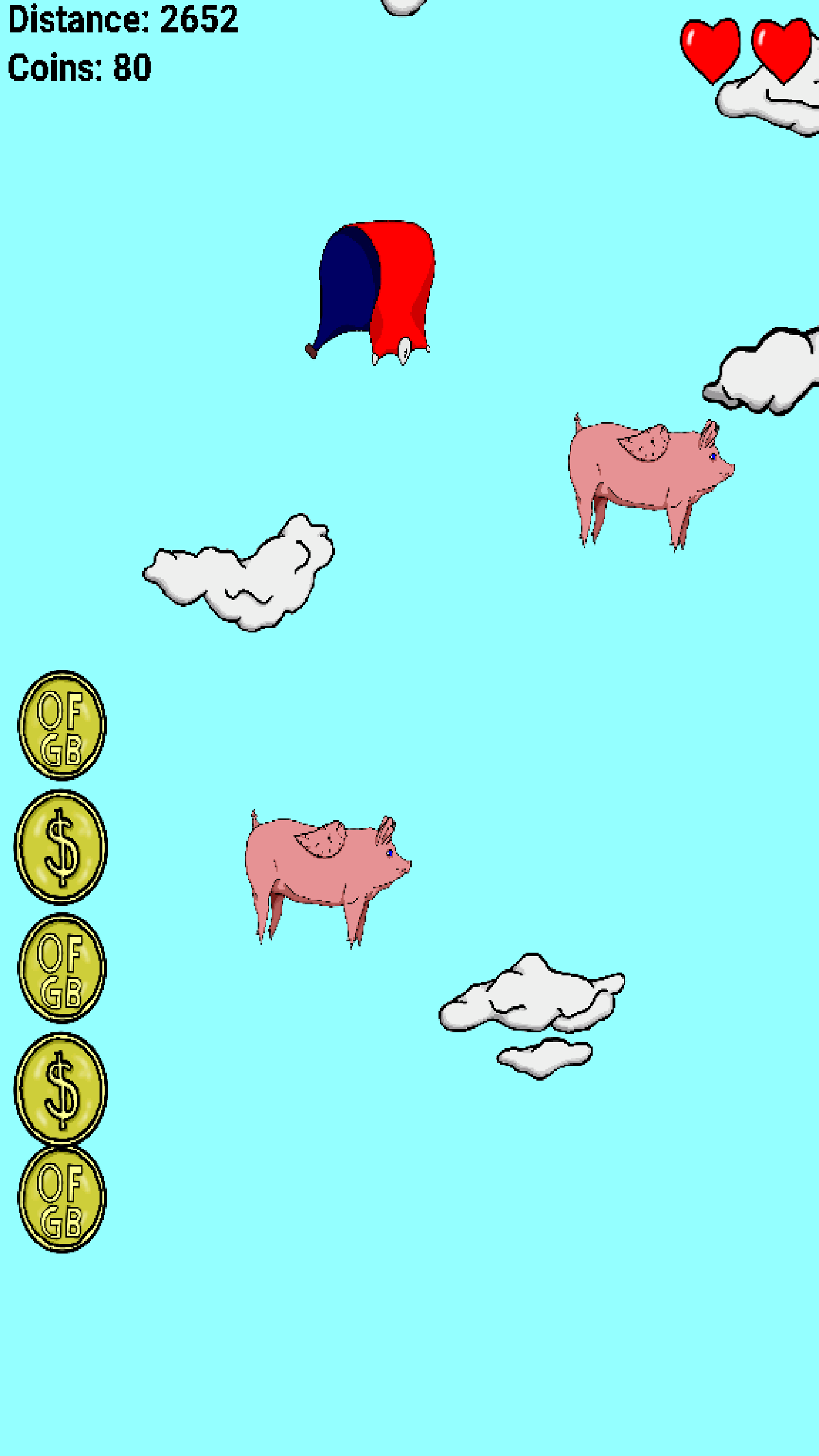Collect the top OFGB coin
The height and width of the screenshot is (1456, 819).
point(63,725)
